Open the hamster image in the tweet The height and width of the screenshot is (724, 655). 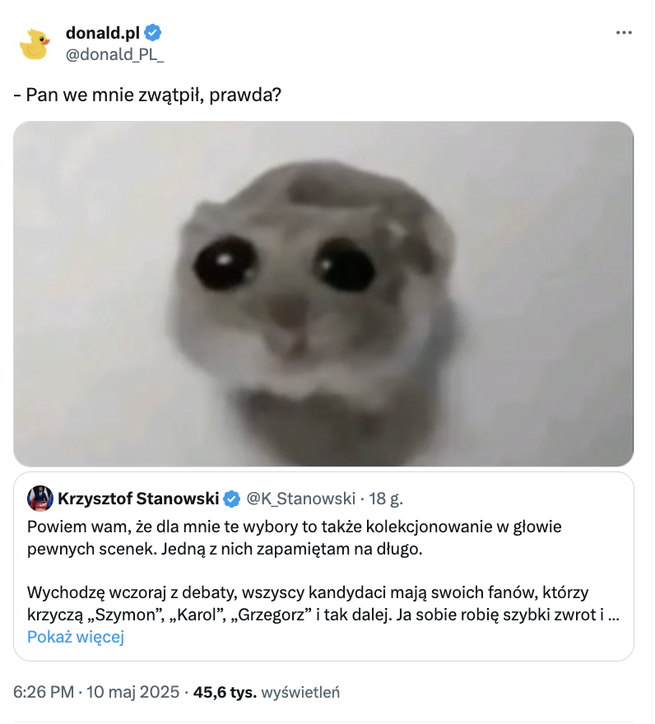pos(323,293)
